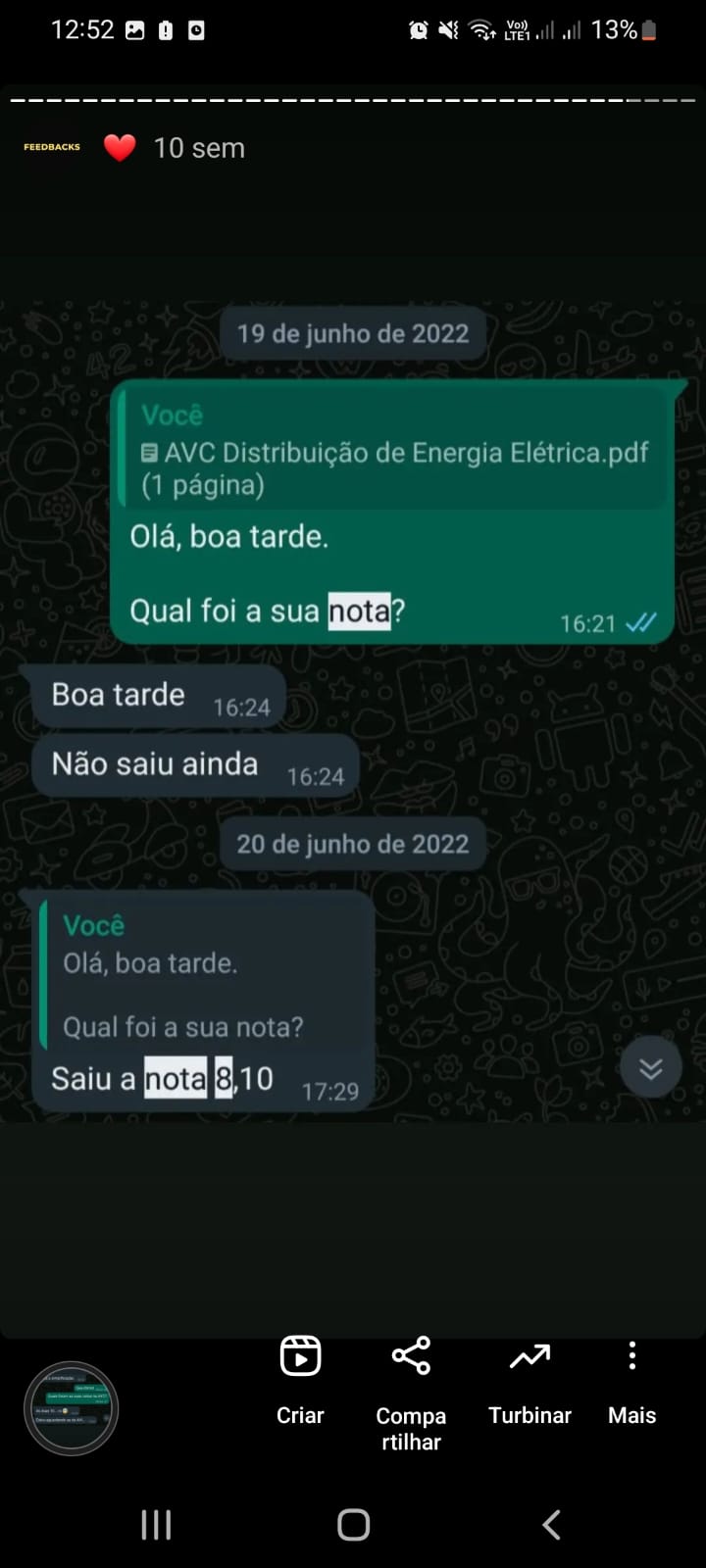Tap the Criar reel button
Screen dimensions: 706x1568
(300, 1379)
